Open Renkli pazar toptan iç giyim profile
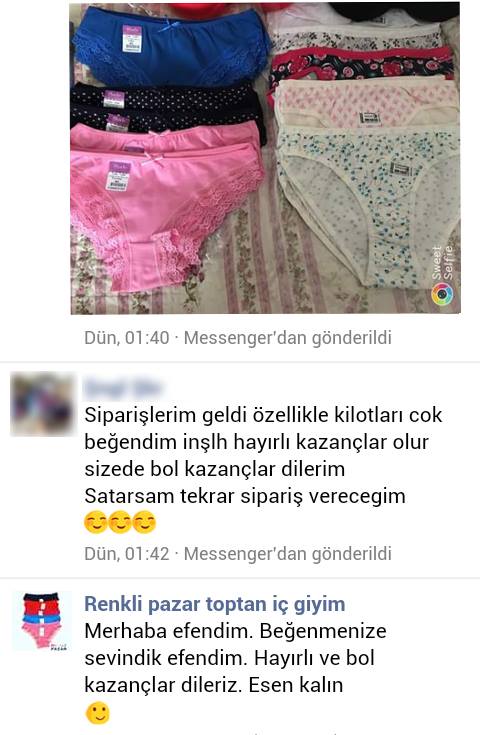The width and height of the screenshot is (480, 735). click(215, 604)
